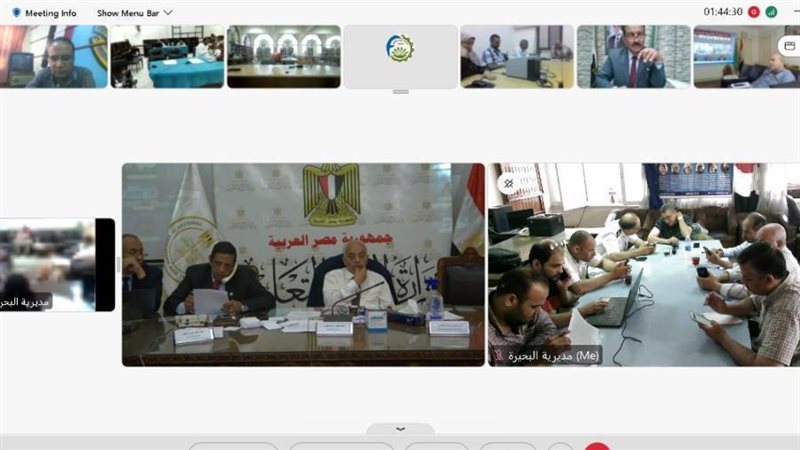
Task: Open the first participant thumbnail in the filmstrip
Action: [x=54, y=56]
